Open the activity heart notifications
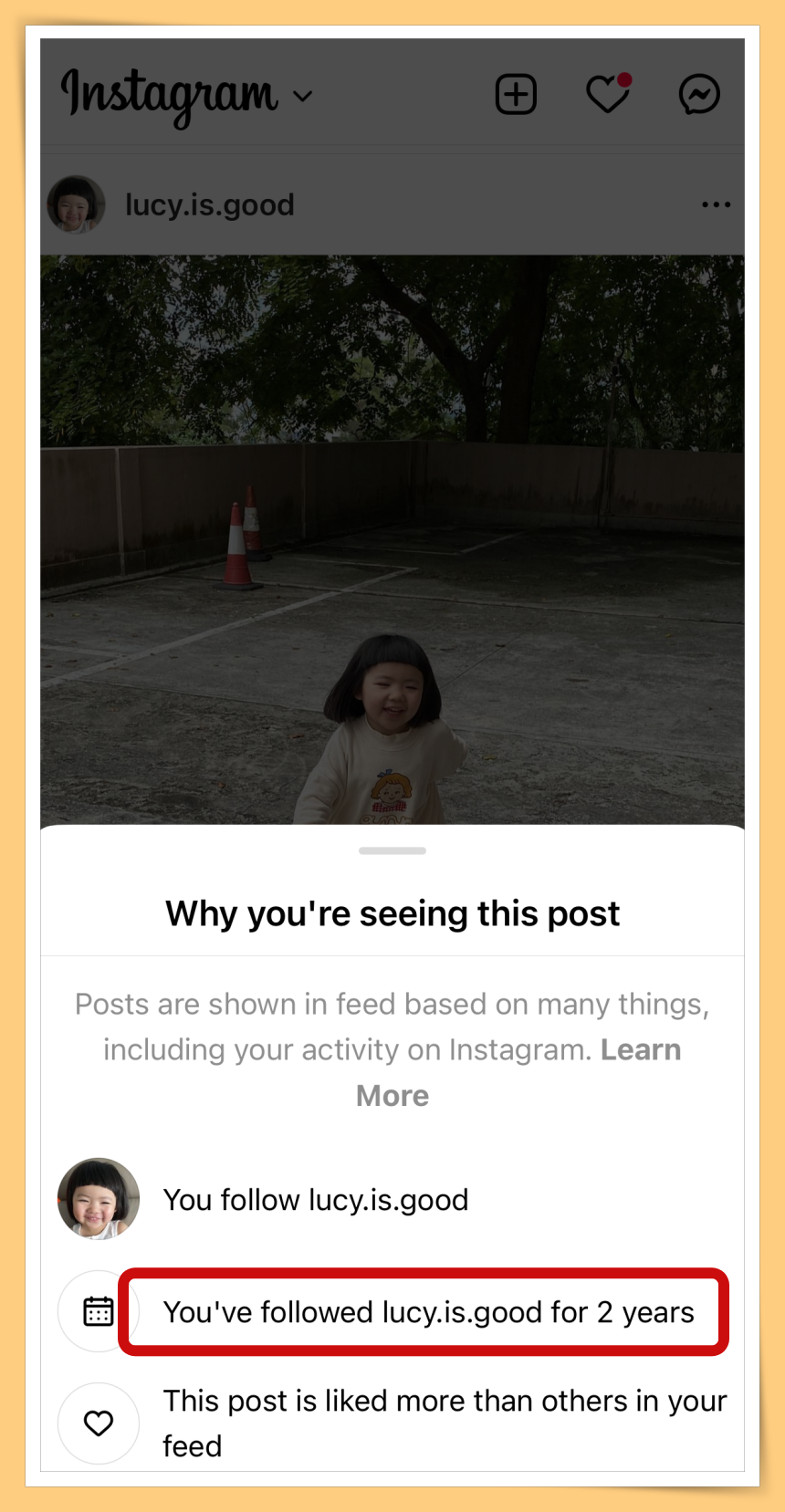Image resolution: width=785 pixels, height=1512 pixels. tap(607, 95)
